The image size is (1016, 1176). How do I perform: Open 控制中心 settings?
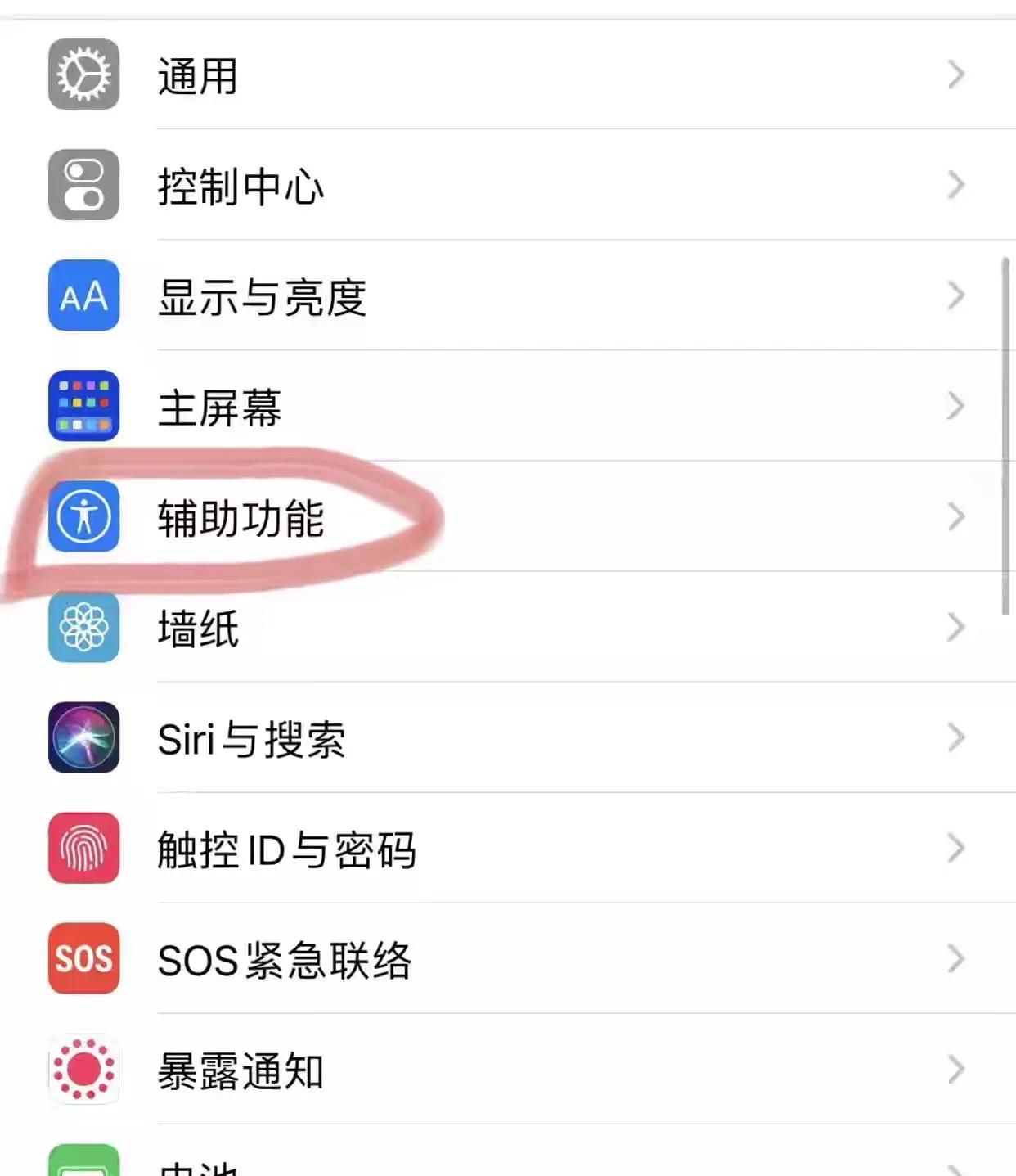(241, 187)
